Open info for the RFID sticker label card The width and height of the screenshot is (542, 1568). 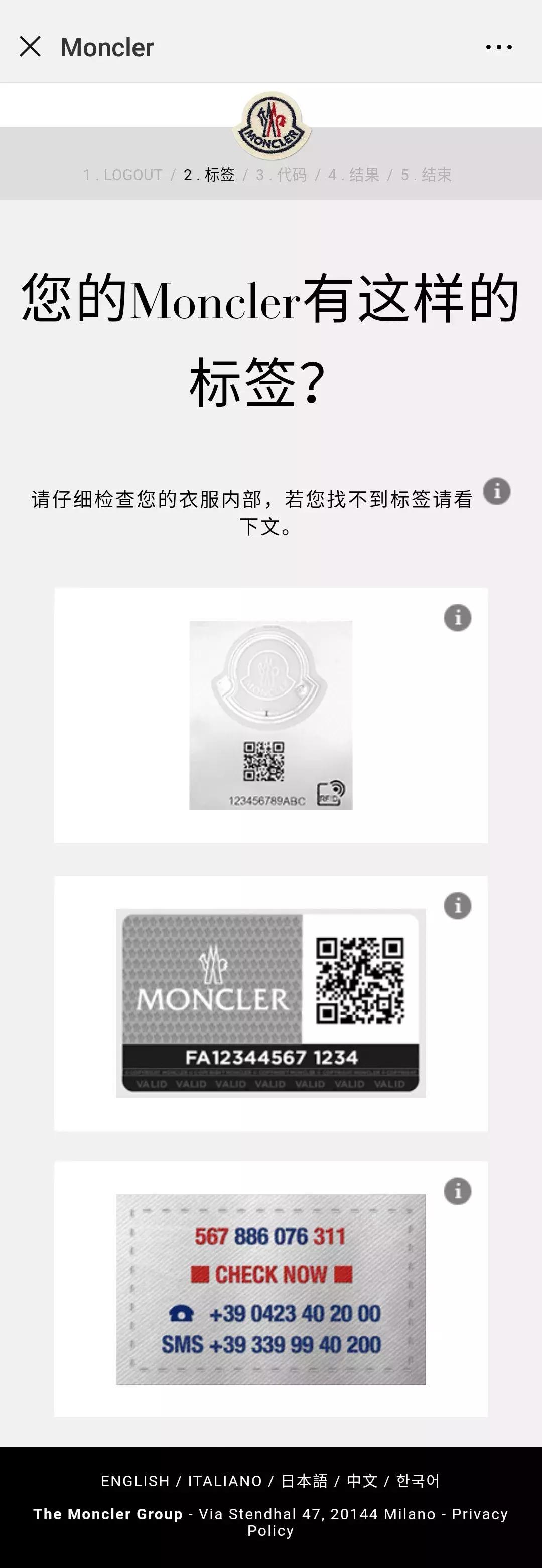(457, 617)
